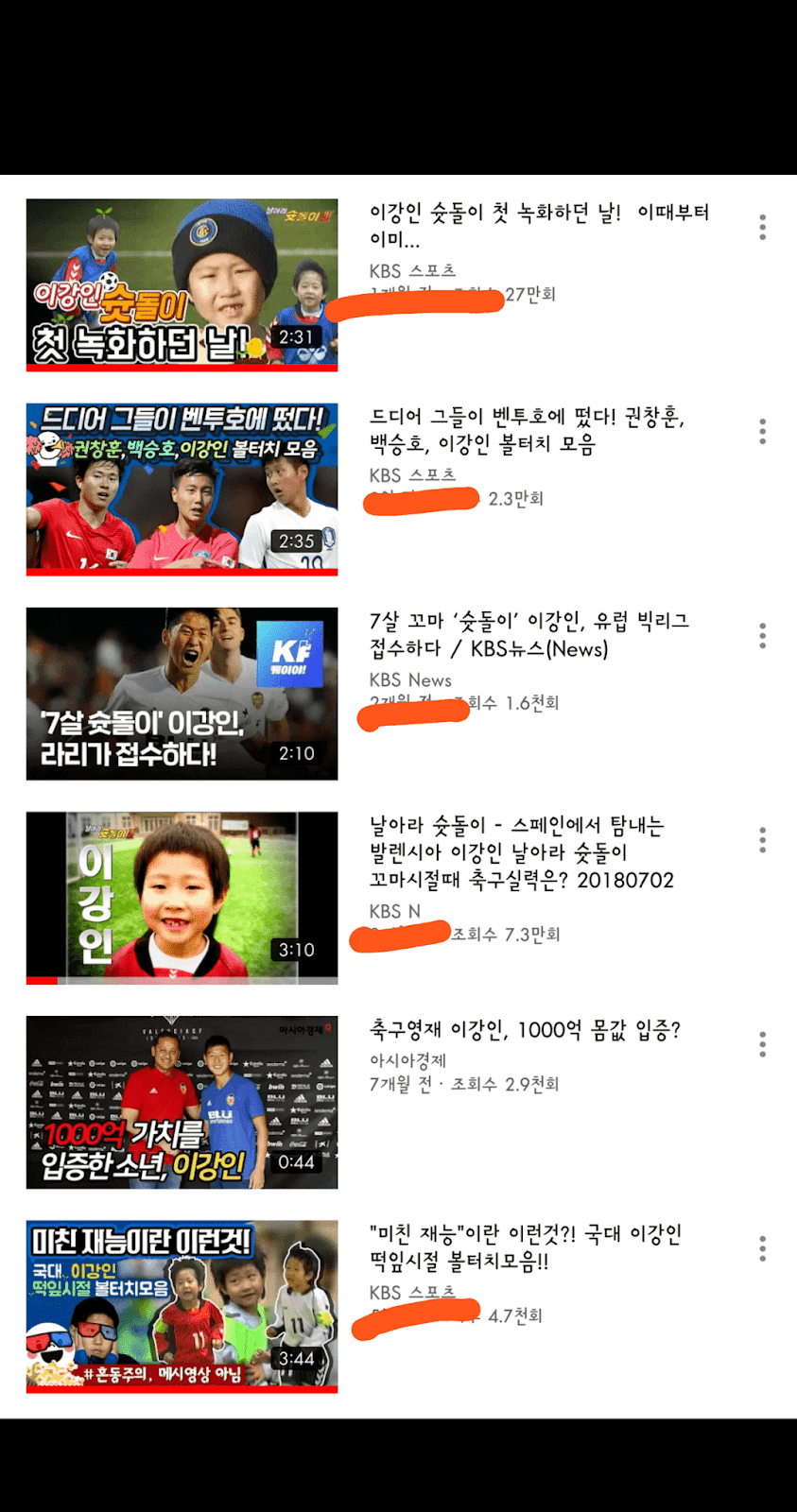This screenshot has height=1512, width=797.
Task: Open more options for '이강인 슛돌이 첫 녹화하던 날!'
Action: [x=762, y=227]
